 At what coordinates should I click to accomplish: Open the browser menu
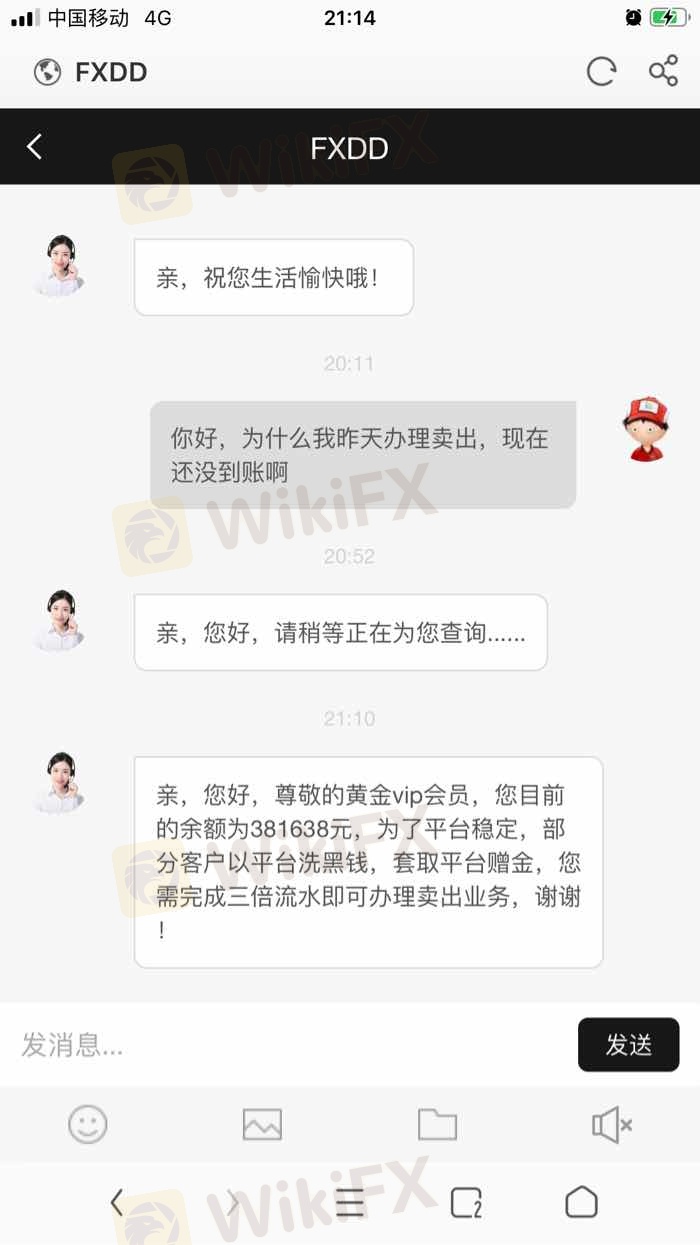pos(349,1202)
